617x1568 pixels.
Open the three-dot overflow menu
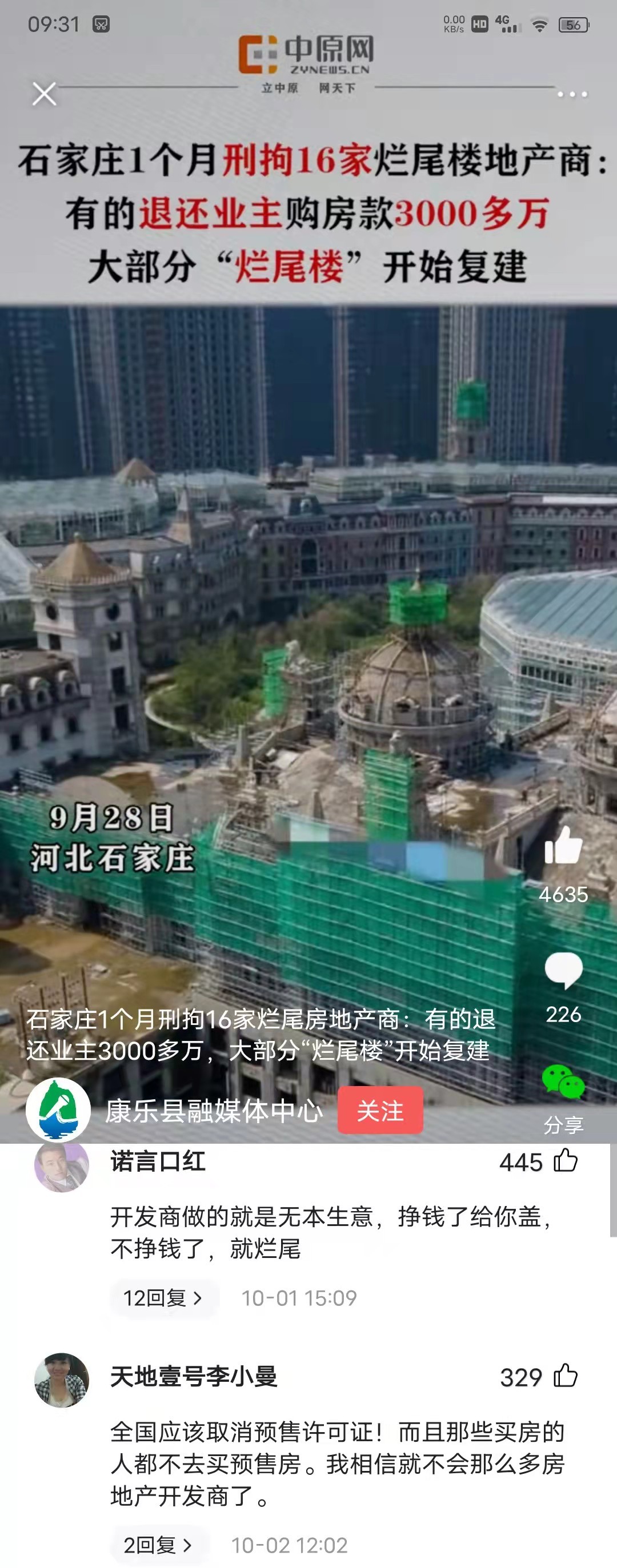572,94
